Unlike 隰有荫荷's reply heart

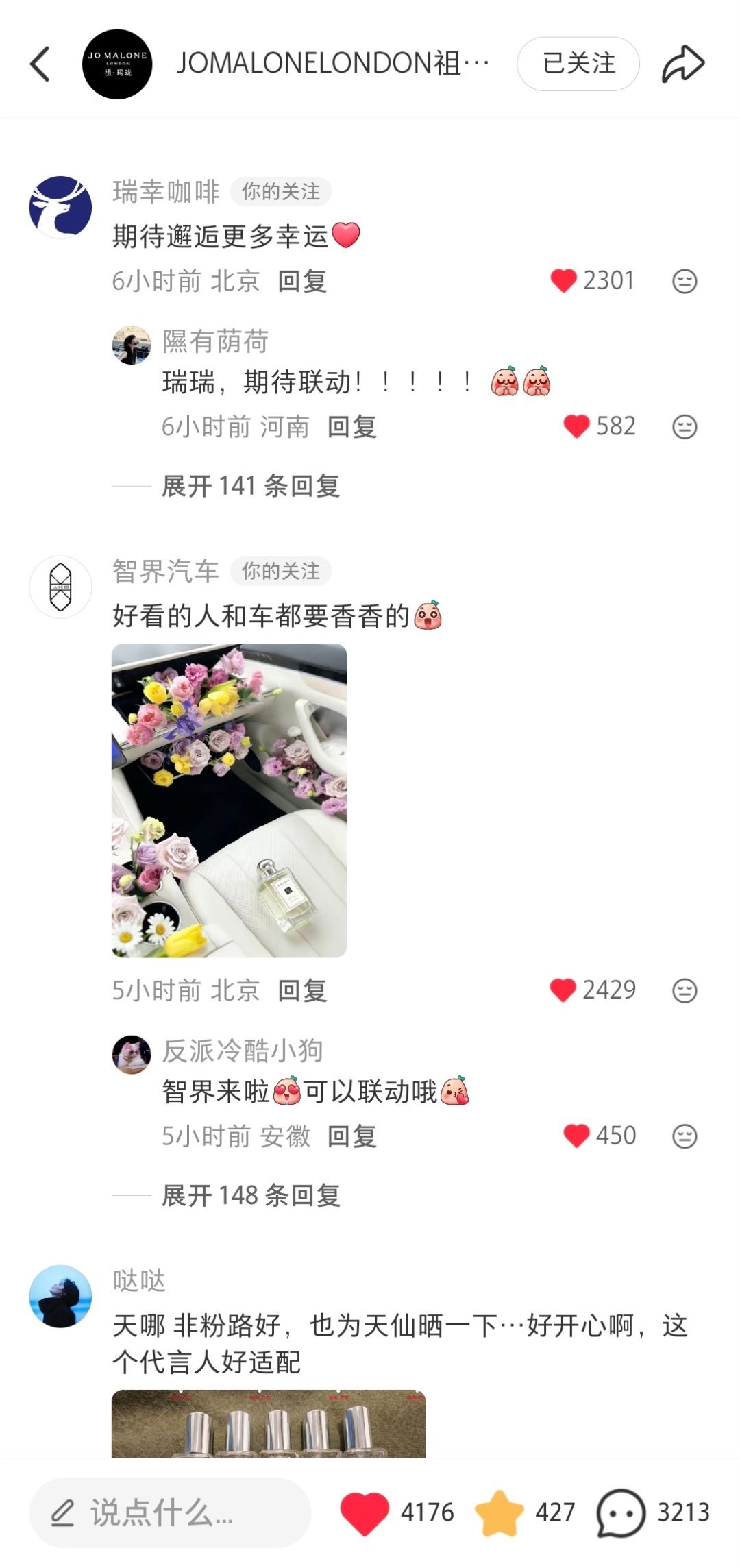578,426
